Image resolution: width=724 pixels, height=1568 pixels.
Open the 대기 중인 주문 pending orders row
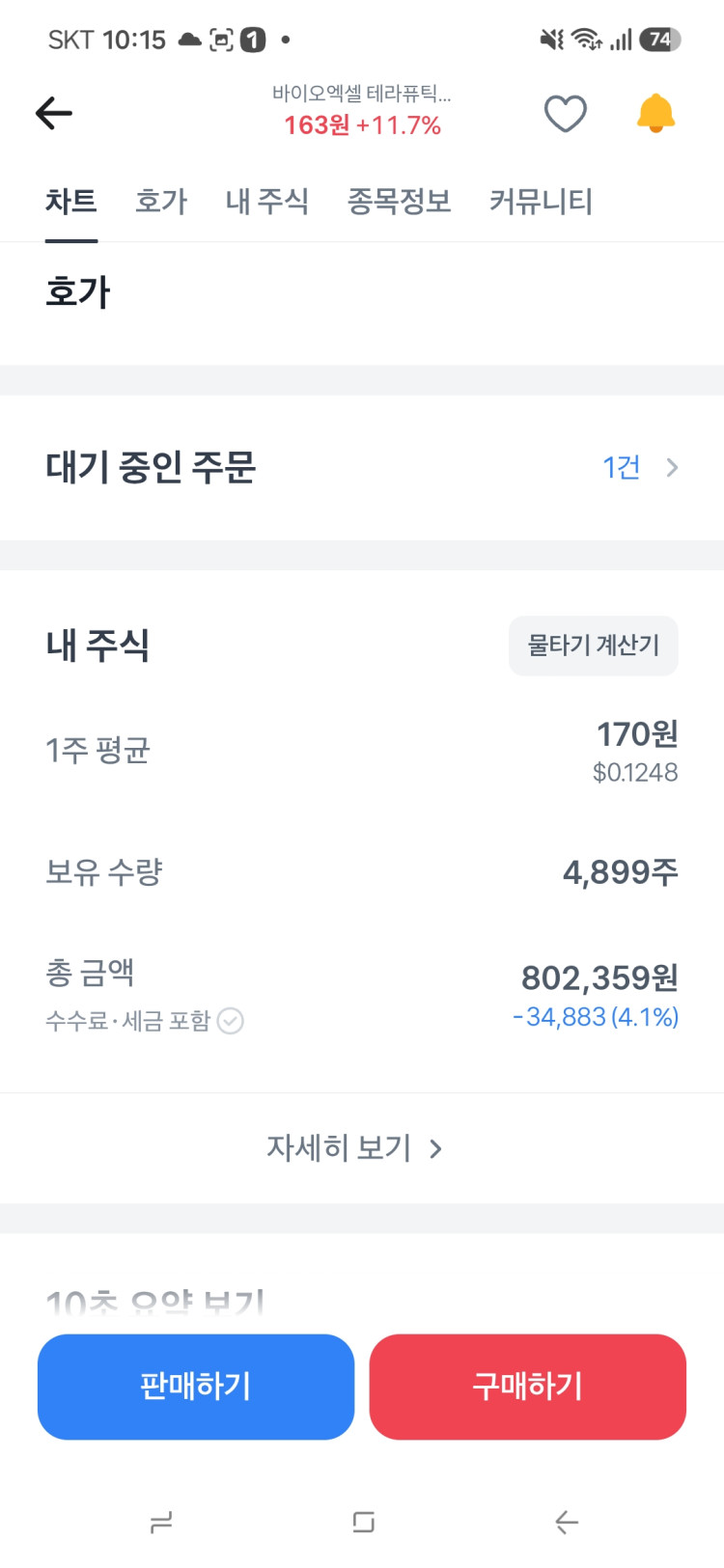click(362, 468)
